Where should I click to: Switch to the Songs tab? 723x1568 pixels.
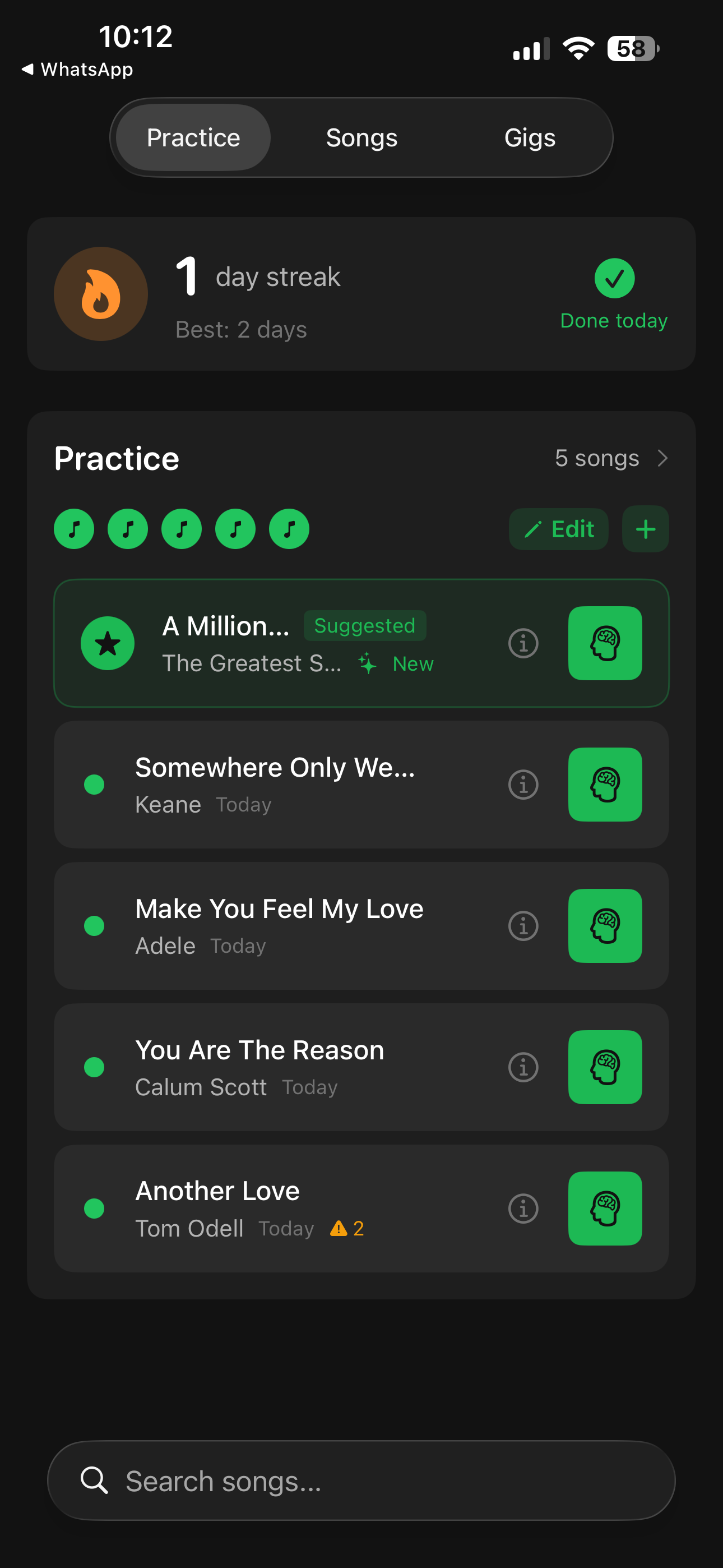pyautogui.click(x=361, y=137)
